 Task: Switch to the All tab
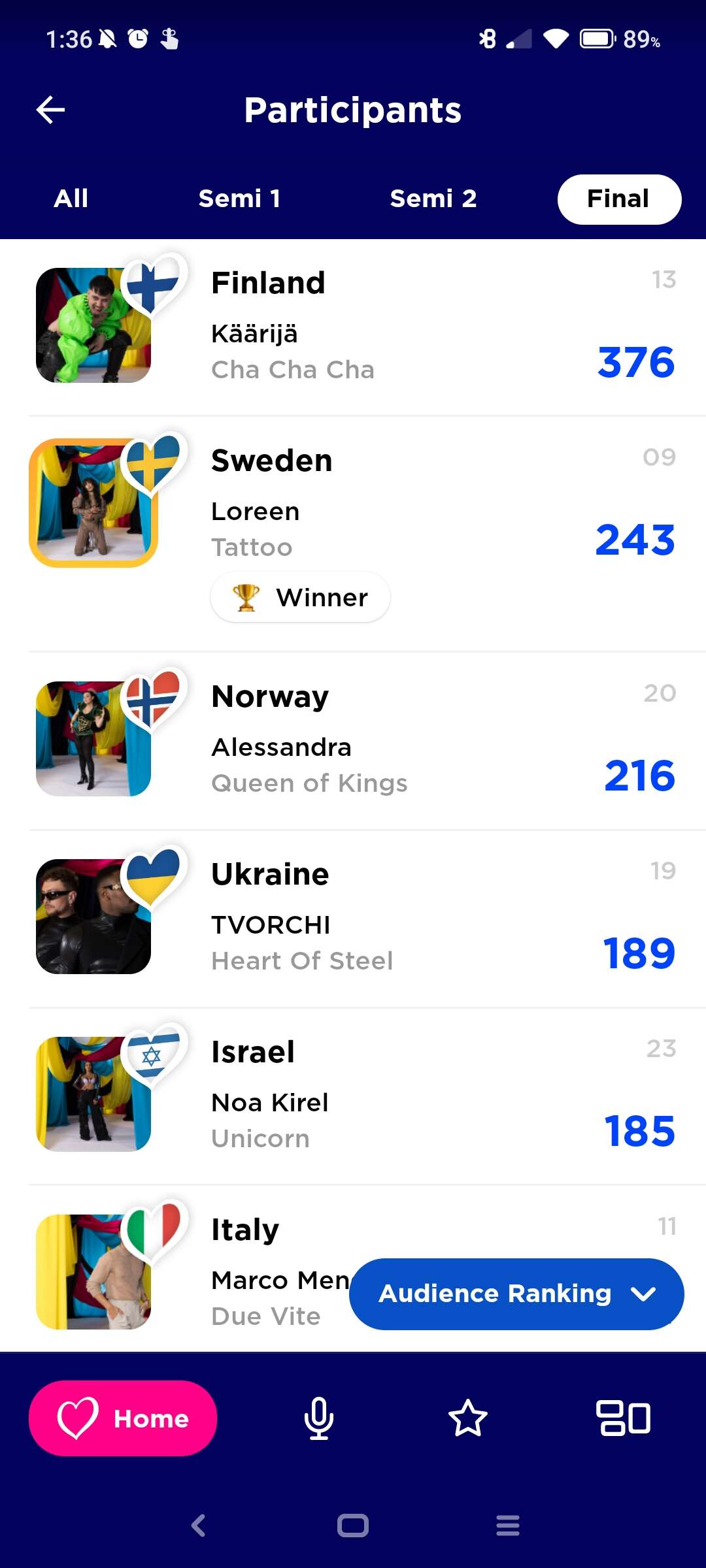click(x=71, y=199)
